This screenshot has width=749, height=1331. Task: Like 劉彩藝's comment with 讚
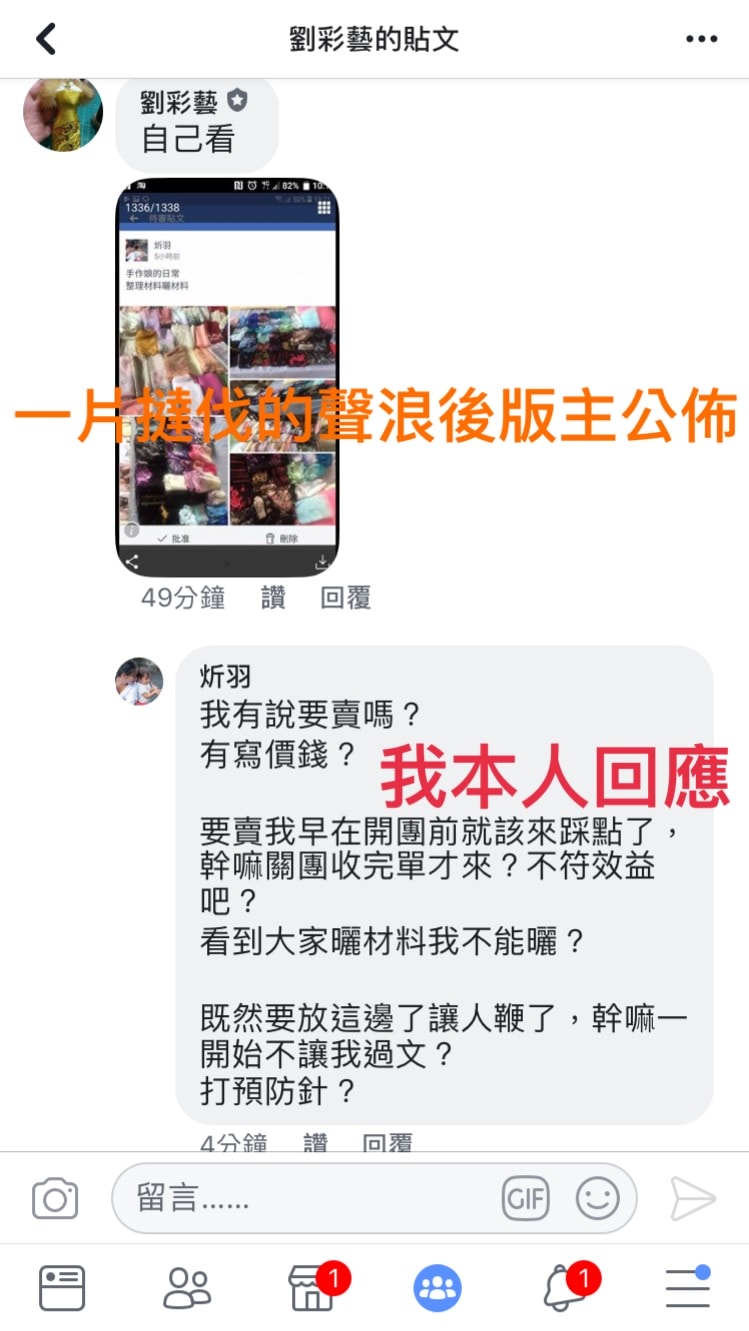coord(273,598)
